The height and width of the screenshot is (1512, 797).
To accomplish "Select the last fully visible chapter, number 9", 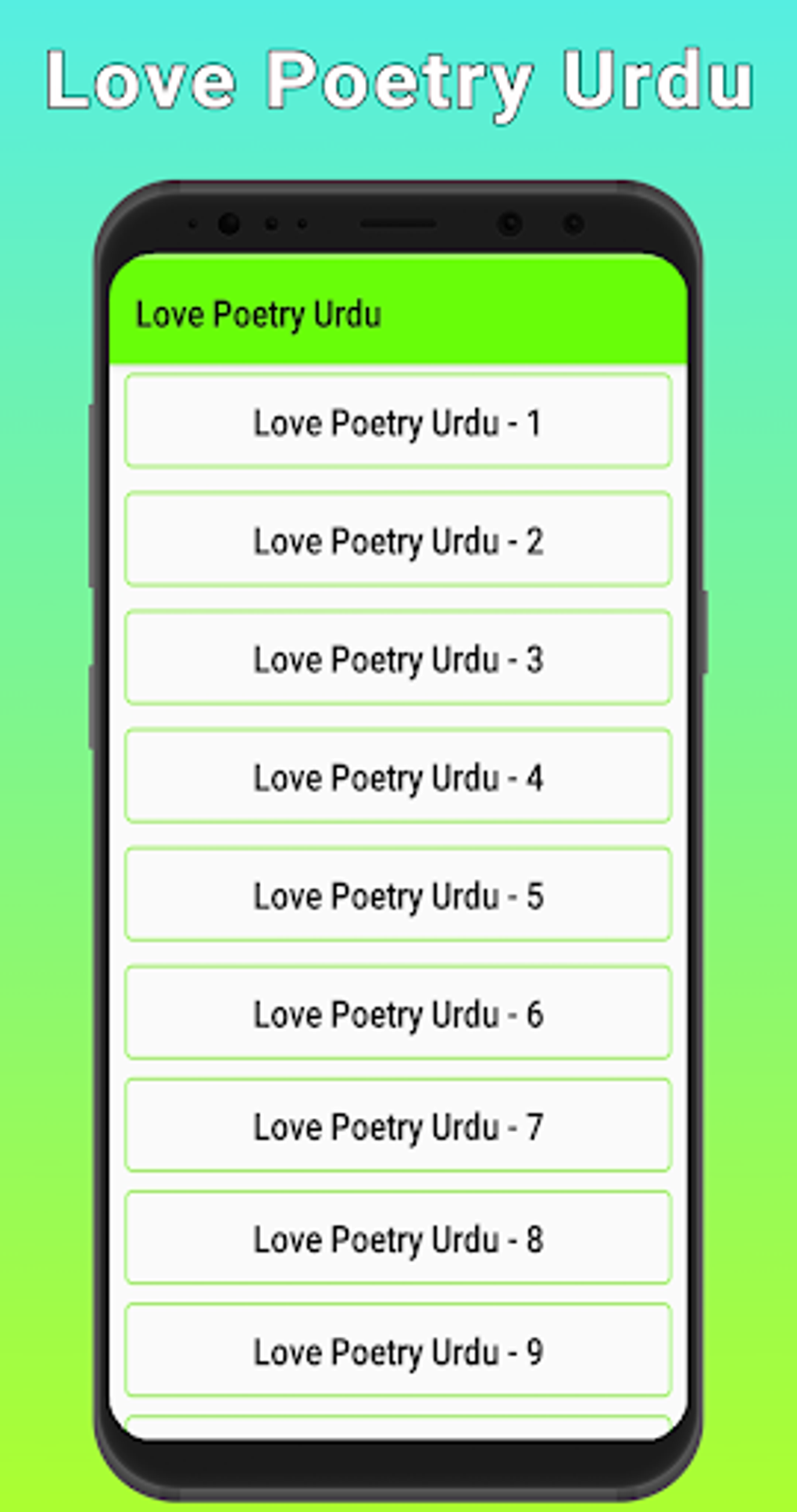I will [x=397, y=1351].
